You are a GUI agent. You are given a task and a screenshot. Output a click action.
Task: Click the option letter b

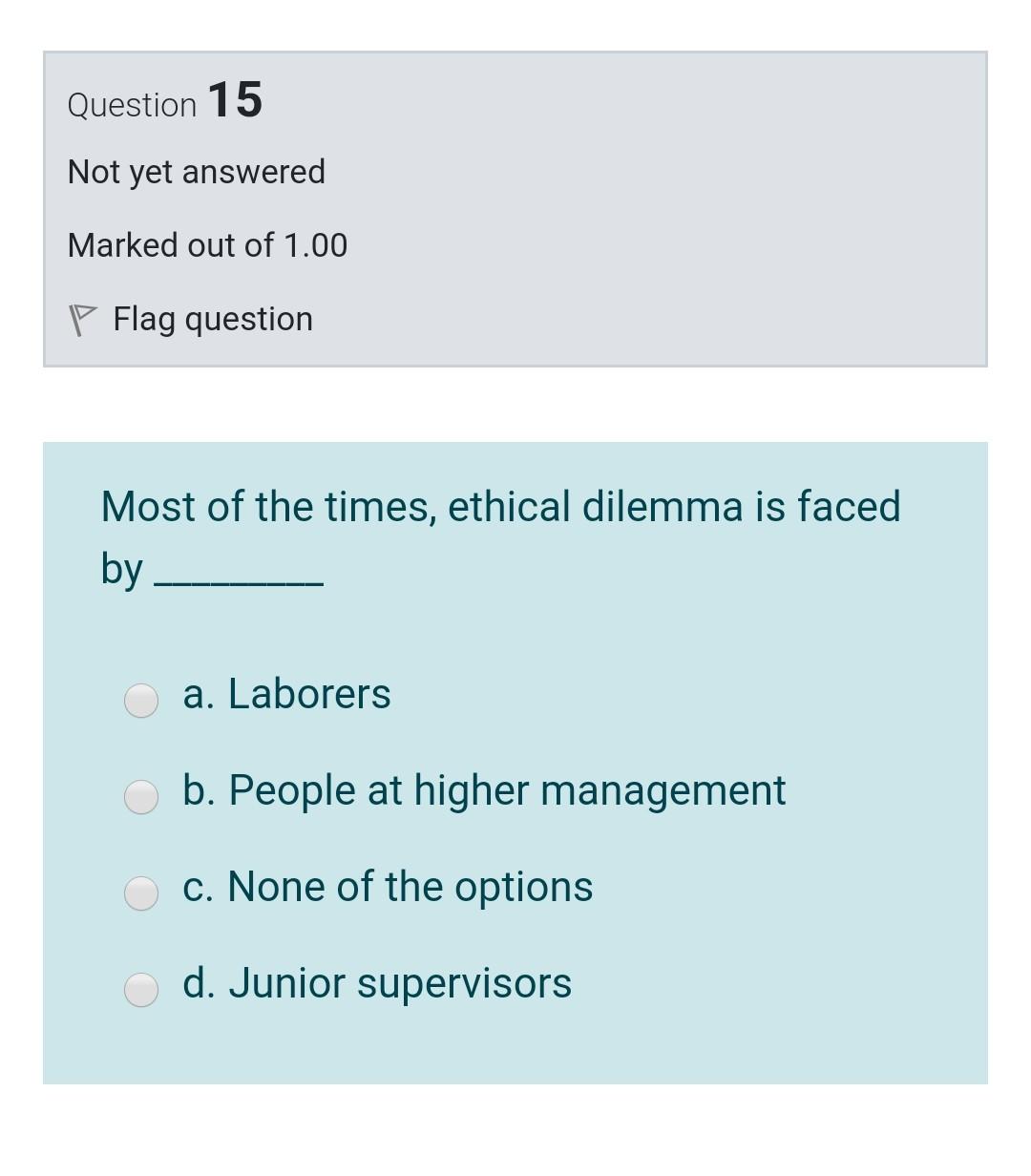point(197,790)
